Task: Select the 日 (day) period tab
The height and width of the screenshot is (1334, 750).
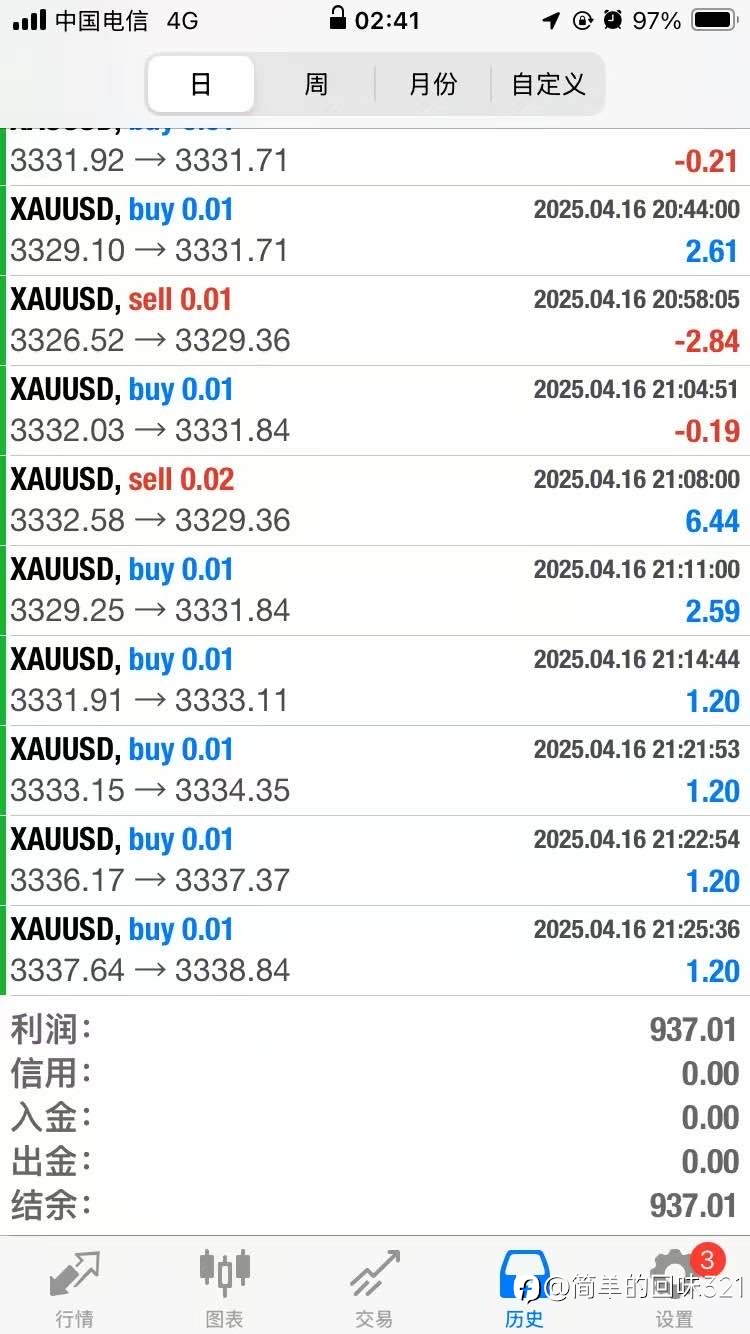Action: (201, 84)
